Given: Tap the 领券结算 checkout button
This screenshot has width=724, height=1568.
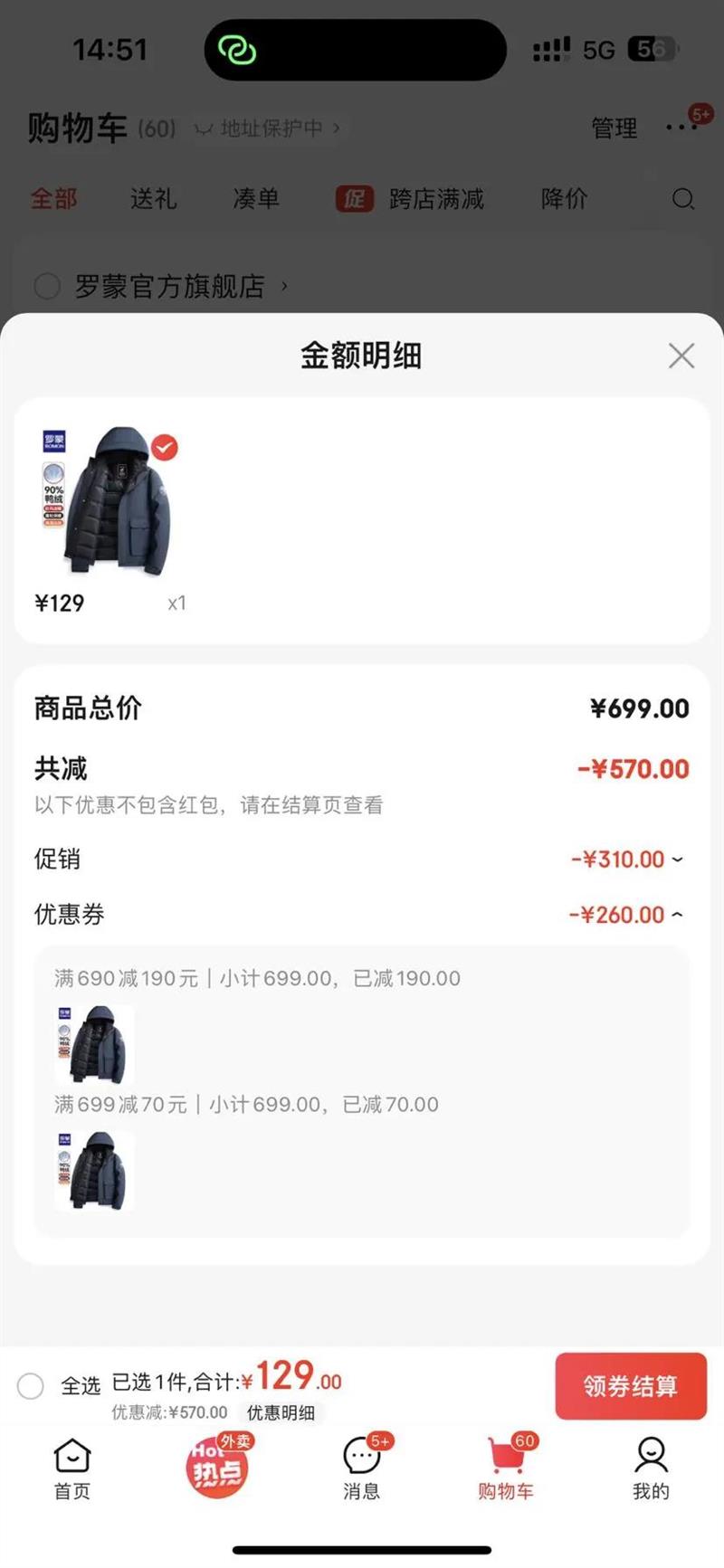Looking at the screenshot, I should tap(630, 1385).
